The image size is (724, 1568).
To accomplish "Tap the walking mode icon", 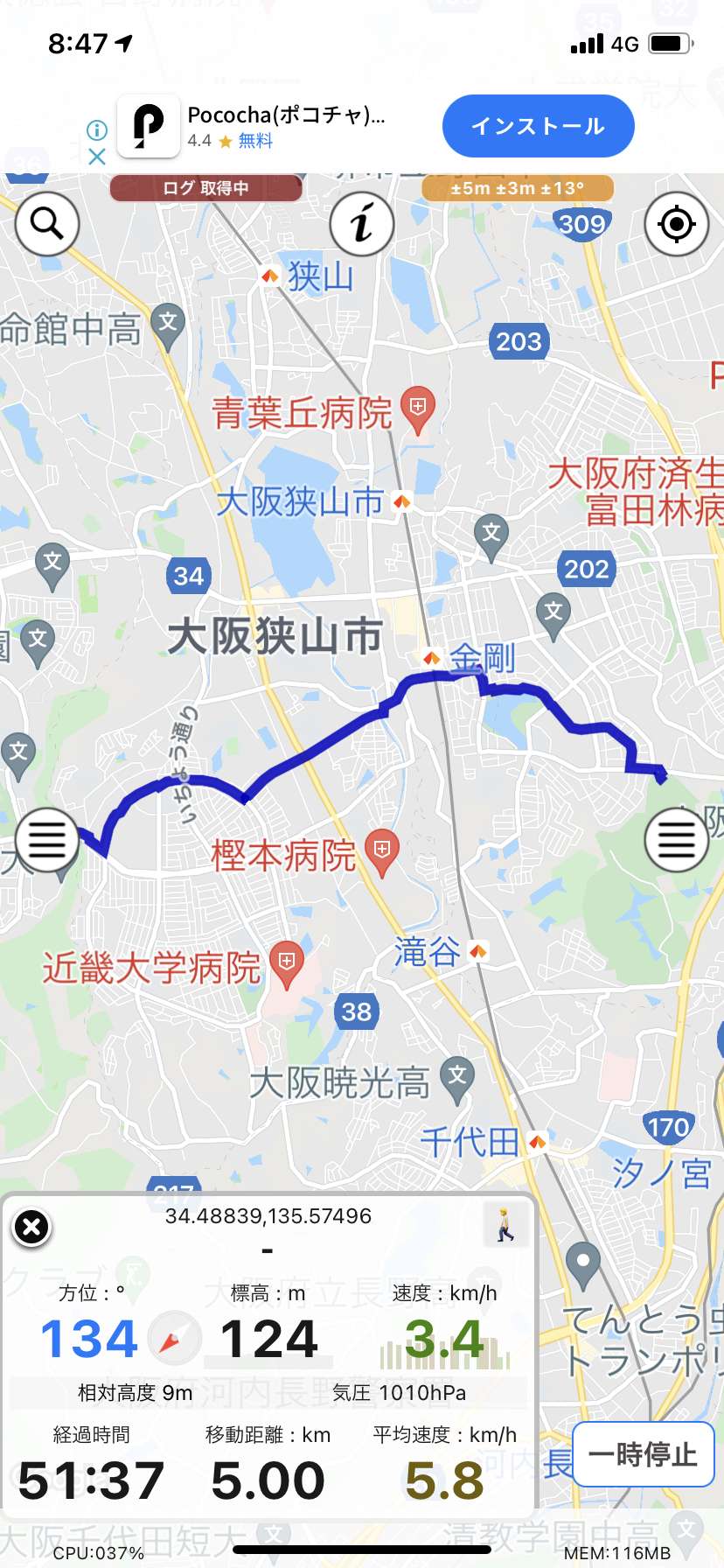I will [505, 1224].
